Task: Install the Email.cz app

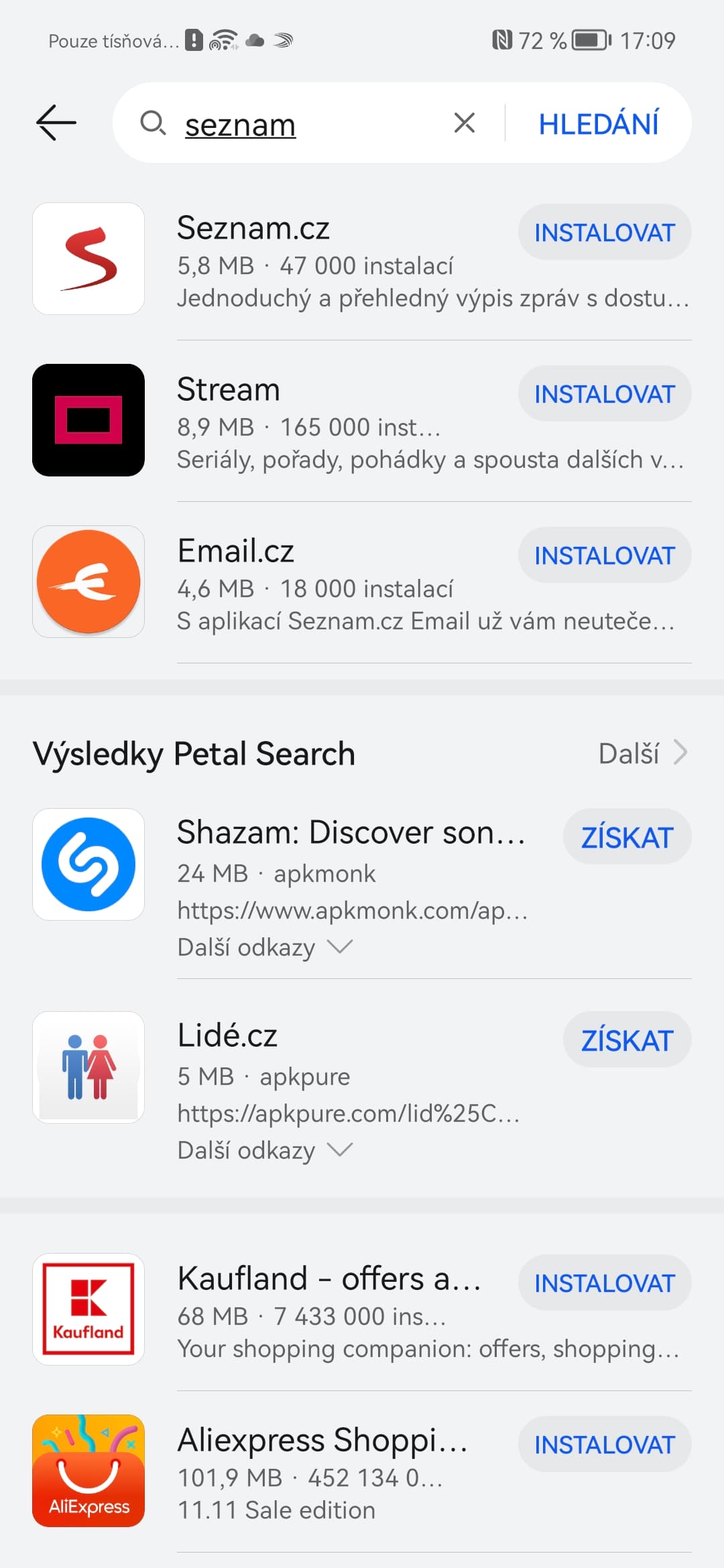Action: (604, 555)
